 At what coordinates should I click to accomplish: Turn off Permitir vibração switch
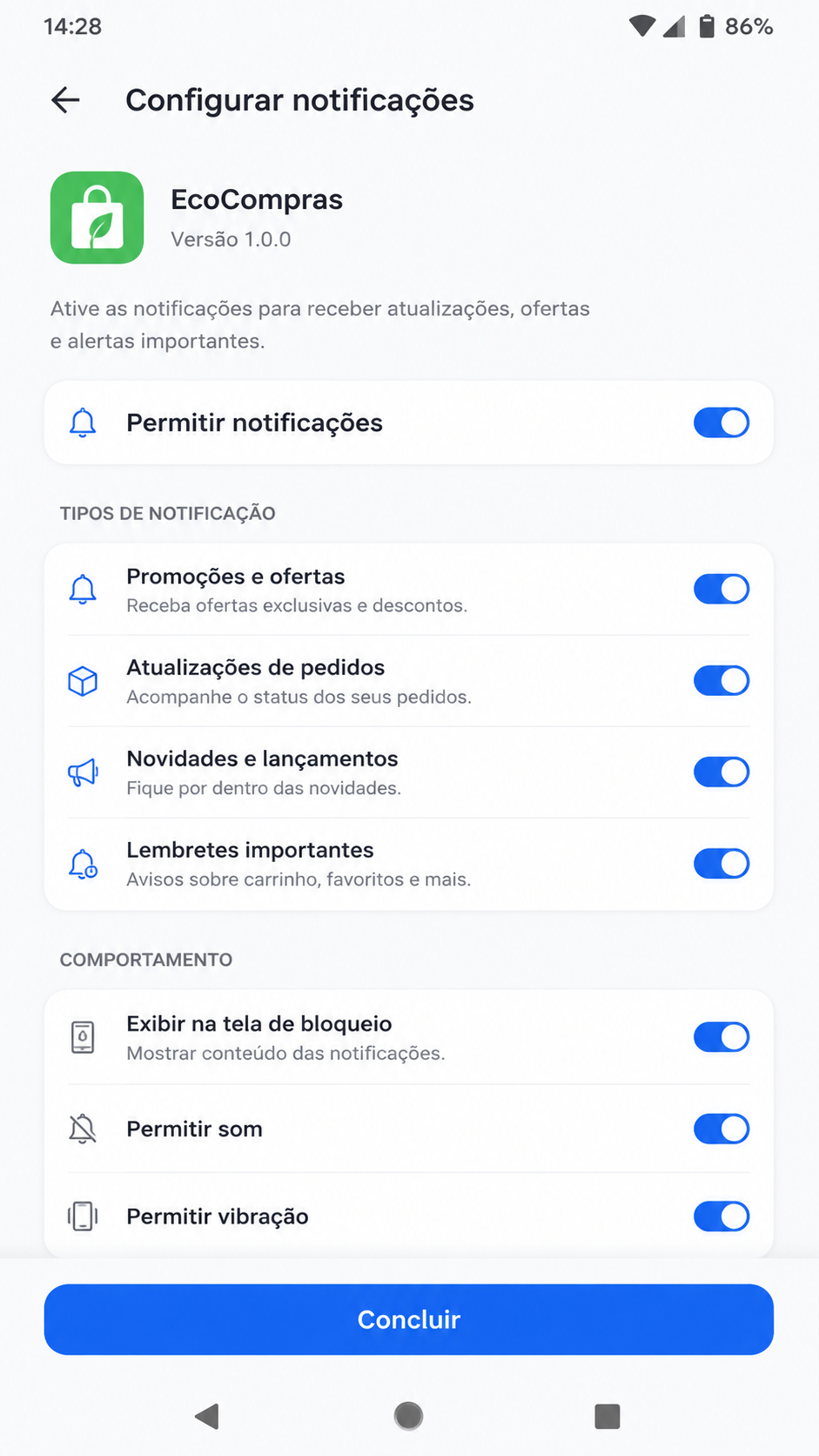coord(721,1217)
